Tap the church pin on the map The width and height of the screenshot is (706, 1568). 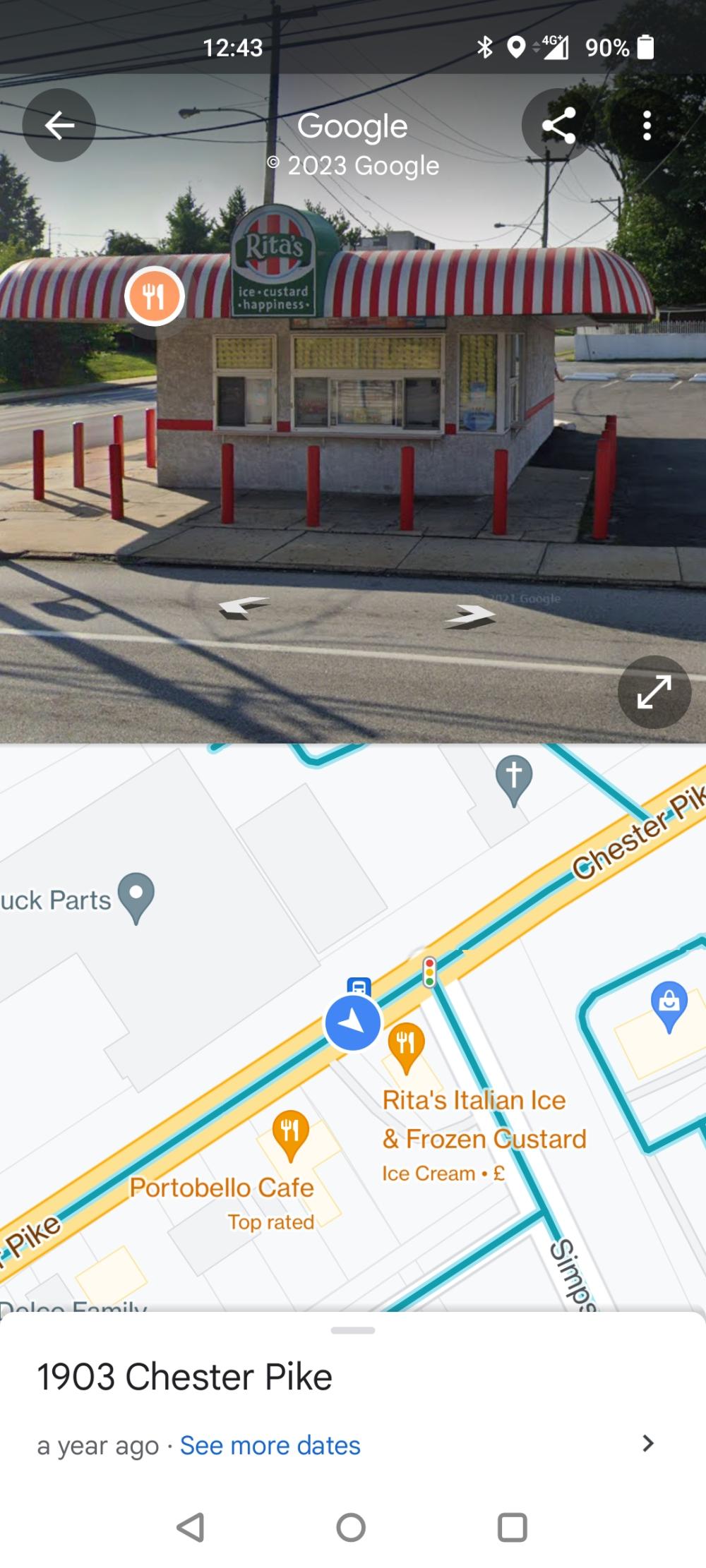514,778
